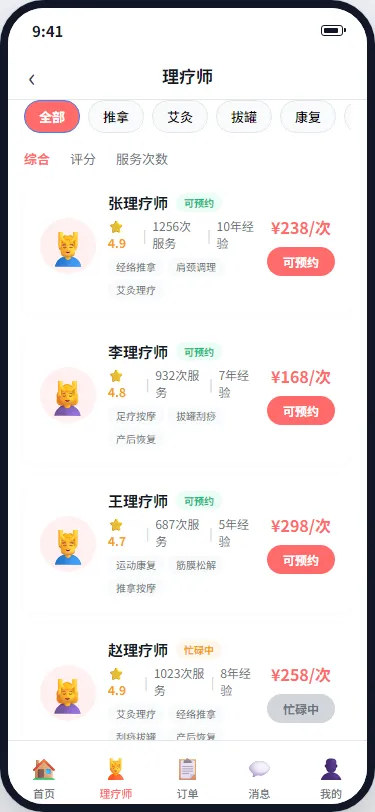The height and width of the screenshot is (812, 375).
Task: Choose the 艾灸 category chip
Action: coord(180,117)
